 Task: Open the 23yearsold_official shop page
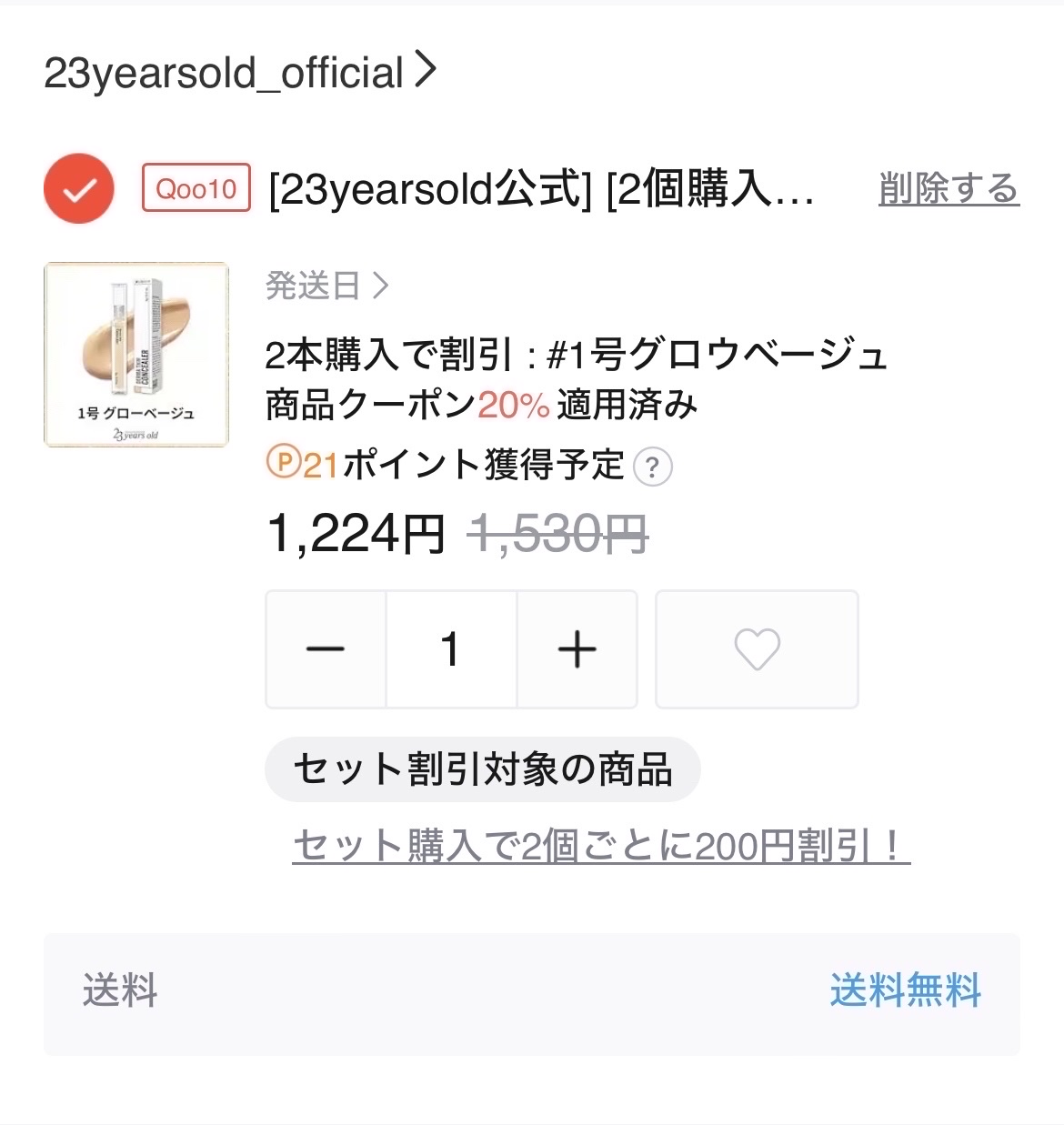tap(239, 73)
